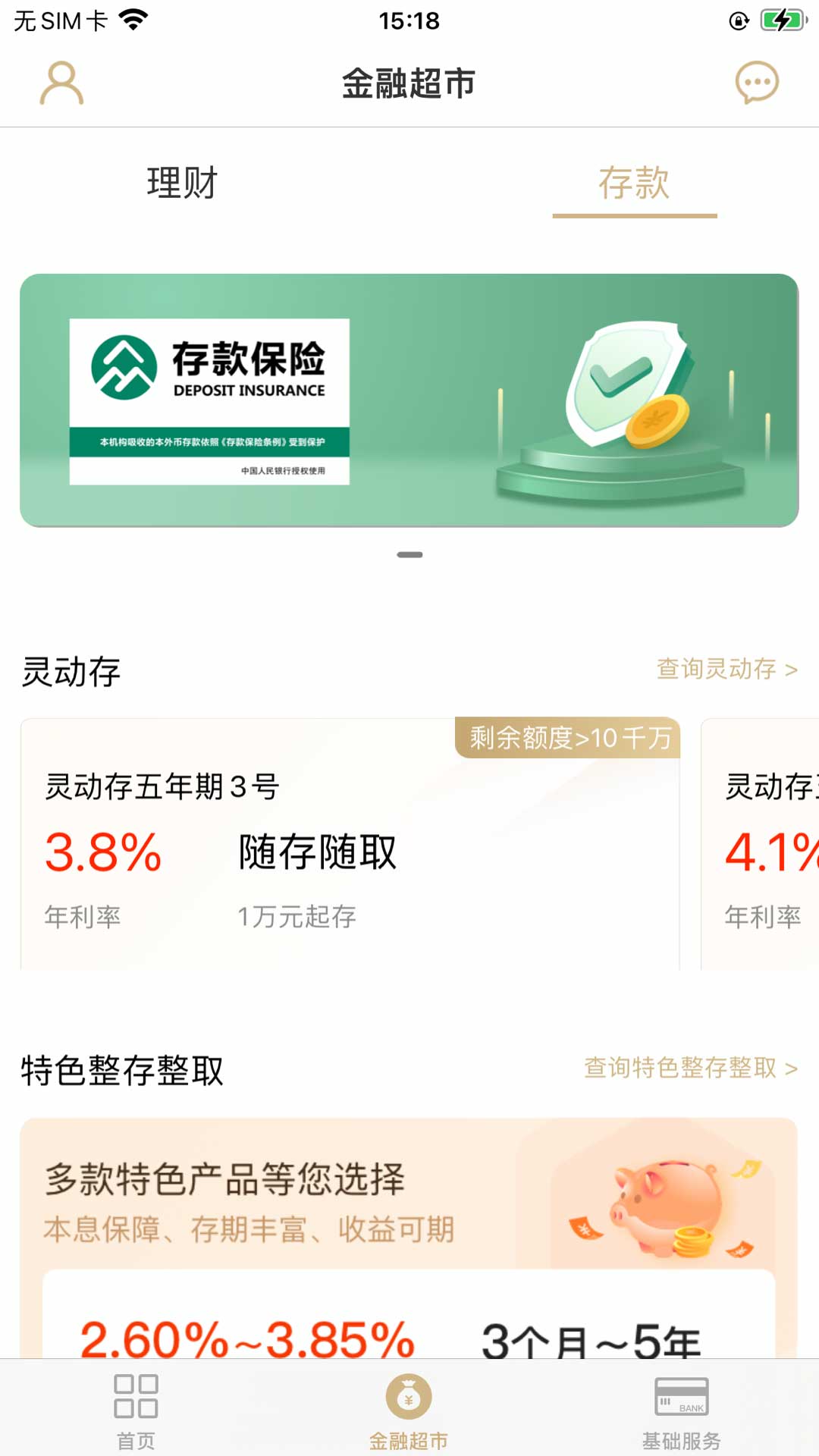Tap the 查询特色整存整取 link
The width and height of the screenshot is (819, 1456).
click(x=690, y=1068)
